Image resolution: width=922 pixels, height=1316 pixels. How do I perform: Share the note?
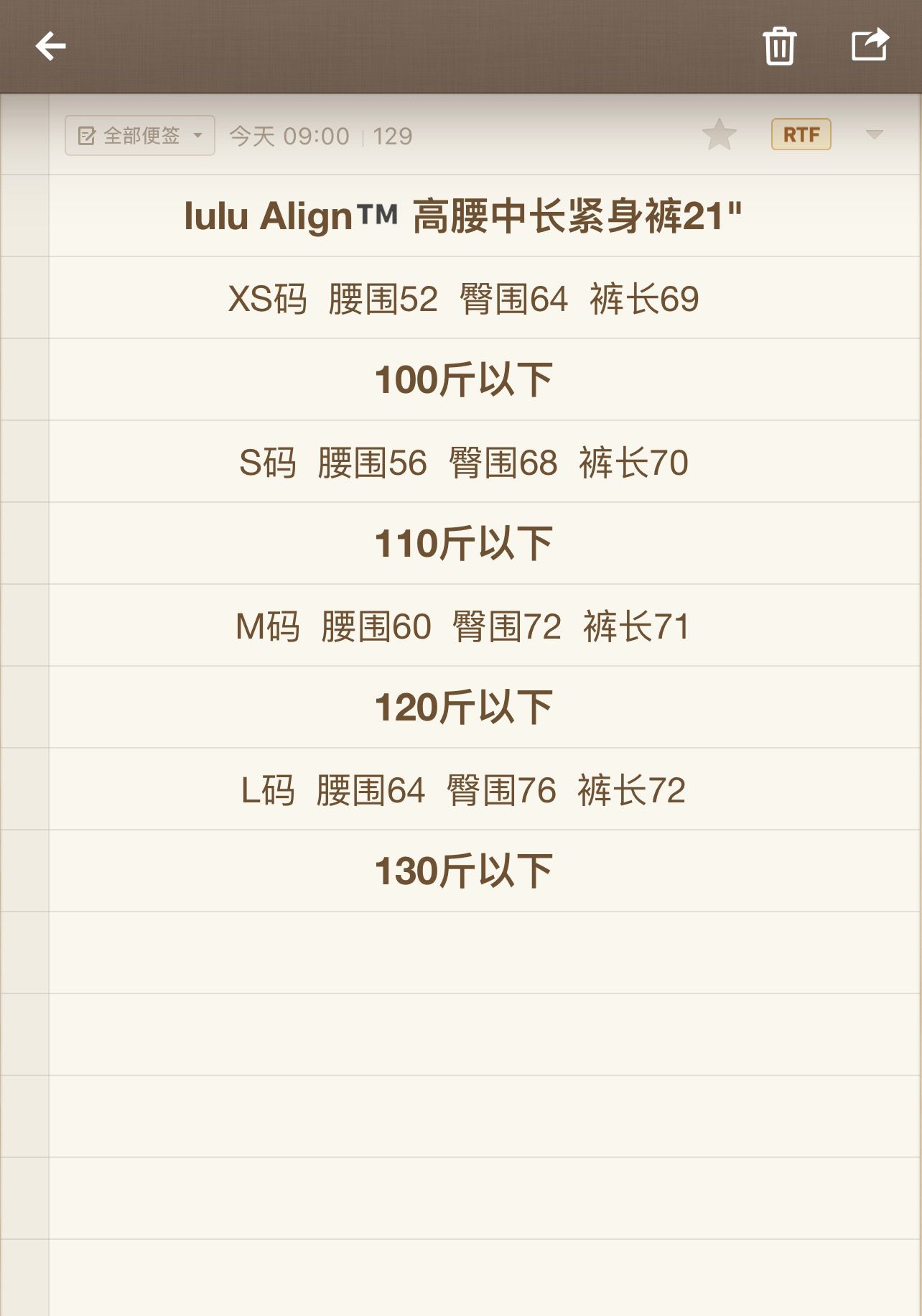[x=870, y=45]
